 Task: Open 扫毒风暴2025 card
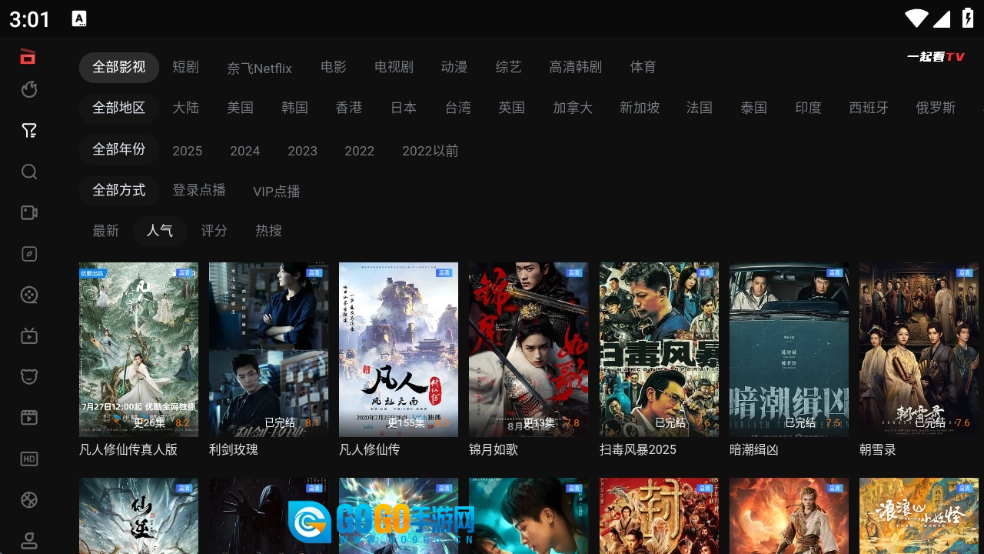pos(658,349)
